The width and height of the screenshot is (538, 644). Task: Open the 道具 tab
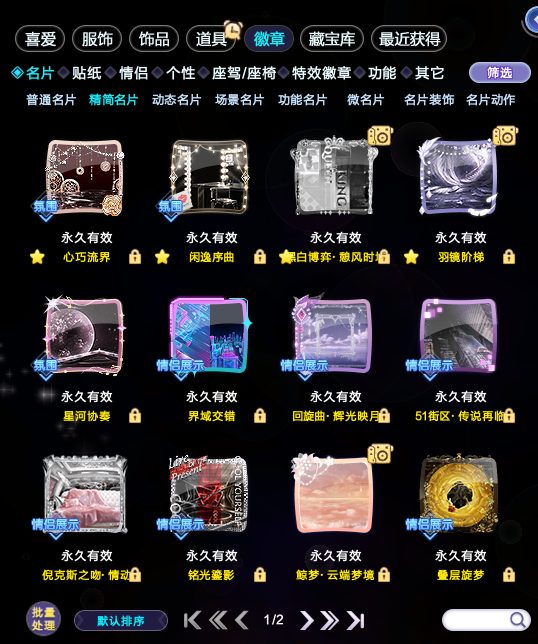coord(211,39)
